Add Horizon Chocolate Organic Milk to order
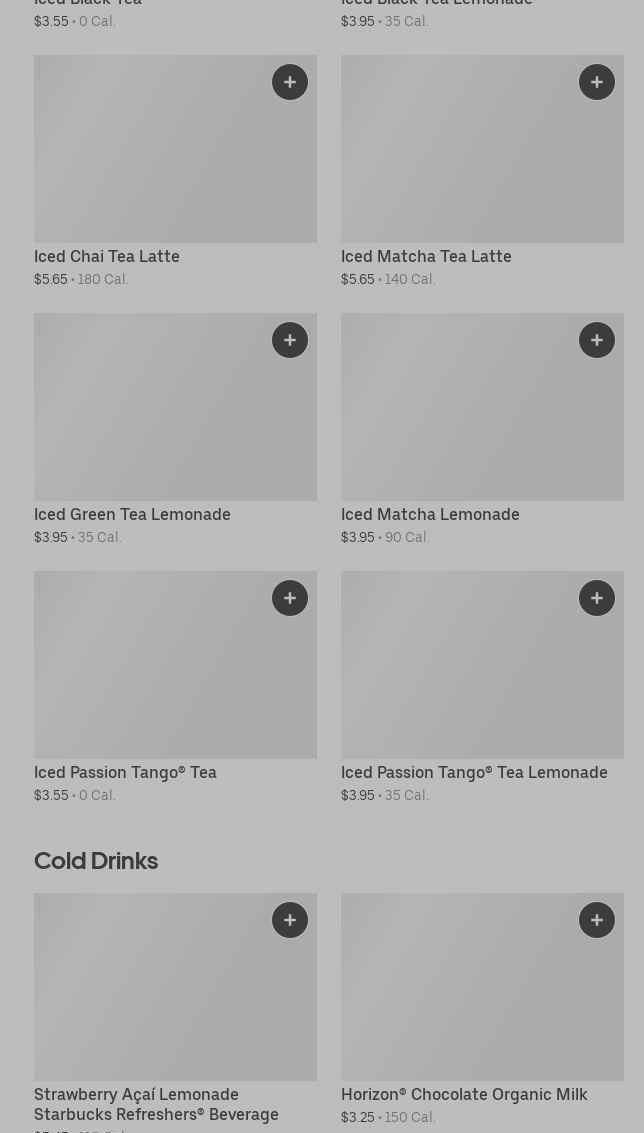This screenshot has width=644, height=1133. point(597,920)
